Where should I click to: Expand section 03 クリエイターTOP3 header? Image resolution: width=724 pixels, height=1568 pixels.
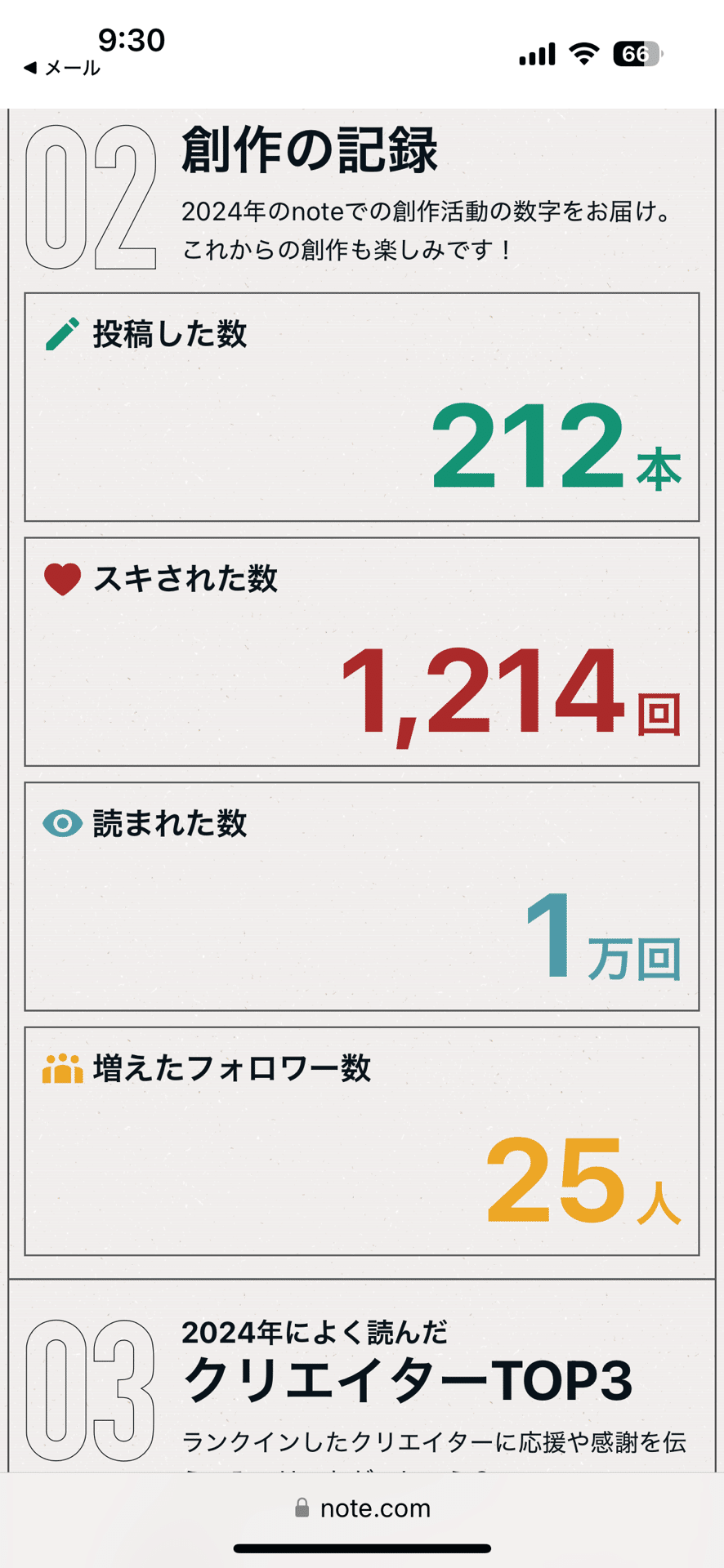[x=410, y=1380]
